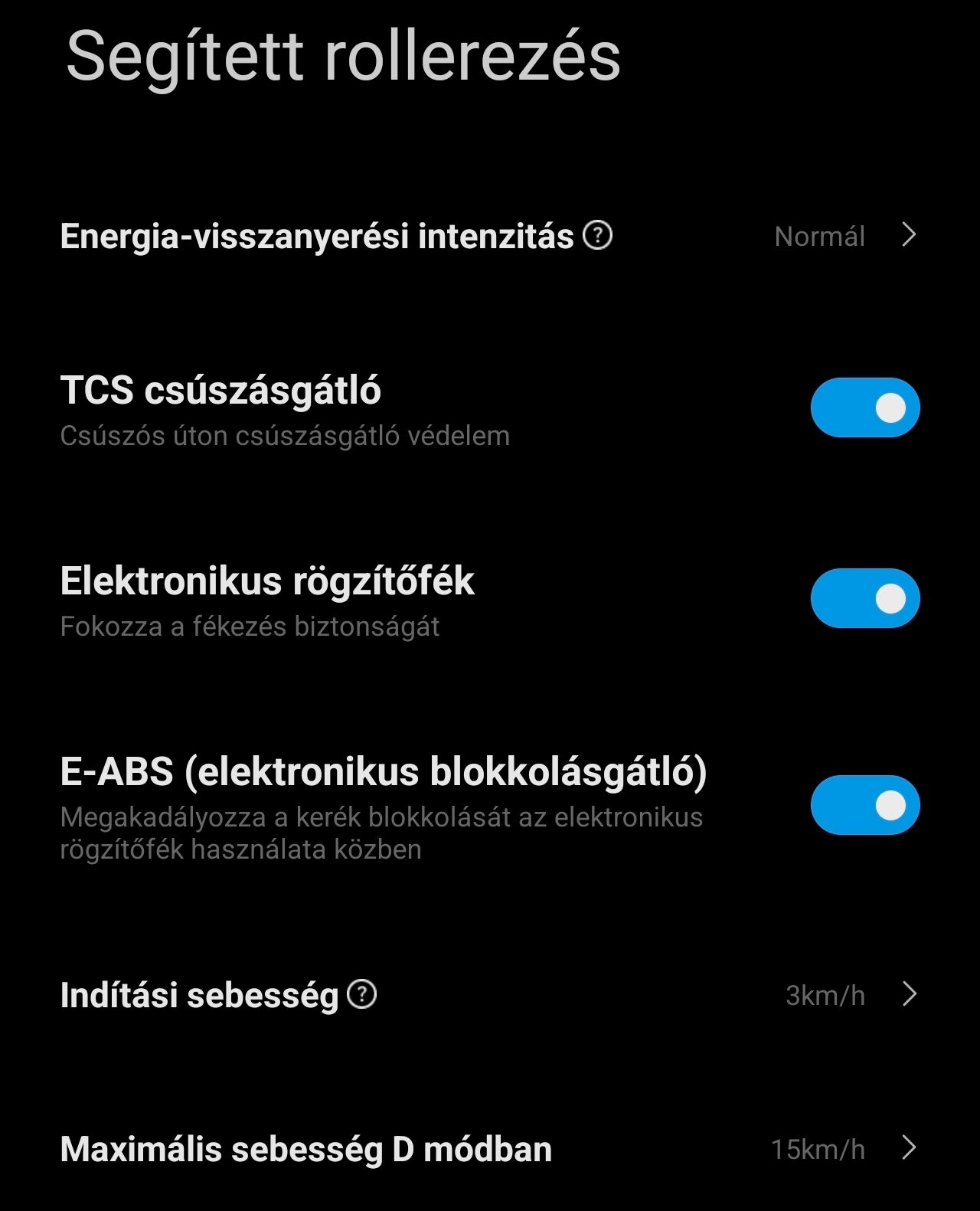Turn off TCS csúszásgátló switch

tap(864, 407)
